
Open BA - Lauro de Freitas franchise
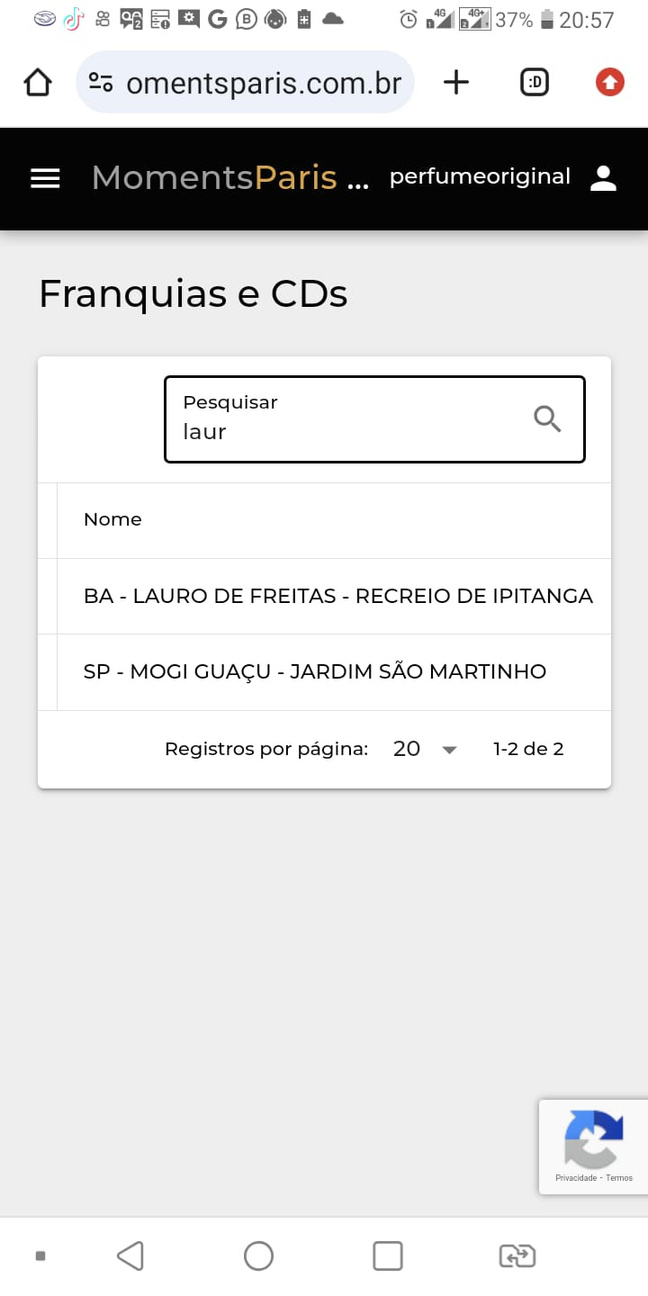[338, 596]
